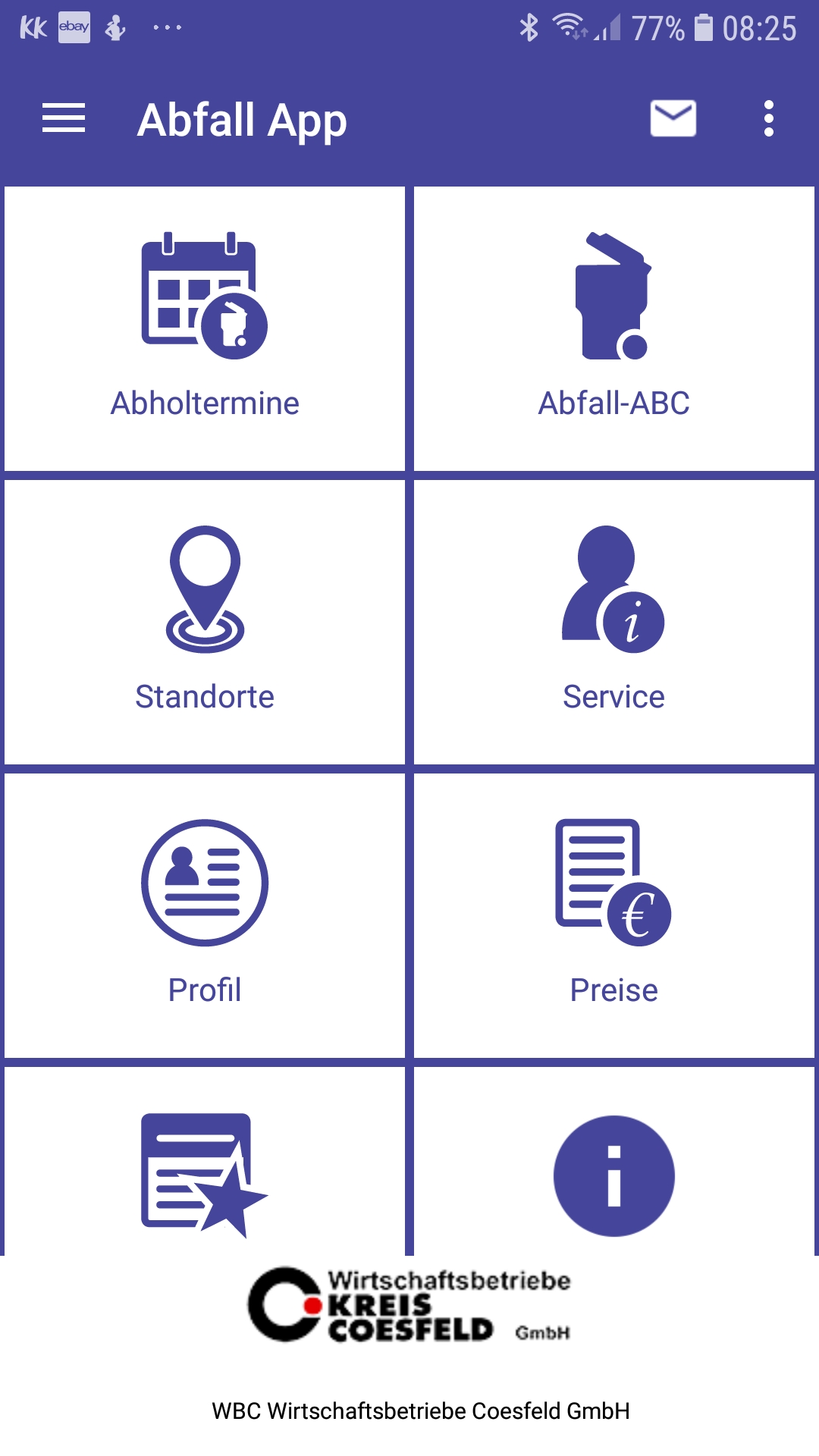Screen dimensions: 819x1456
Task: Open the Profil tile
Action: (x=205, y=915)
